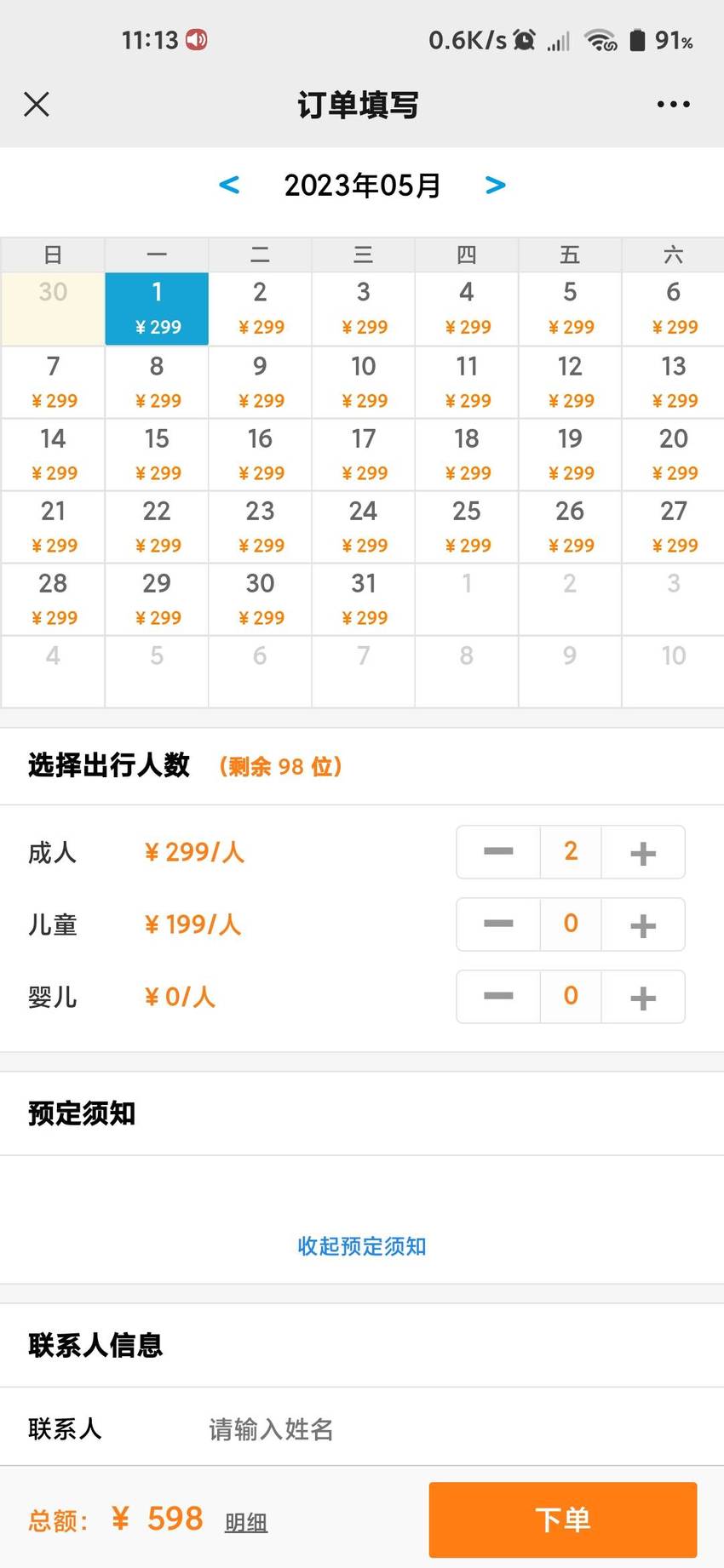Image resolution: width=724 pixels, height=1568 pixels.
Task: Add one infant traveler
Action: coord(643,997)
